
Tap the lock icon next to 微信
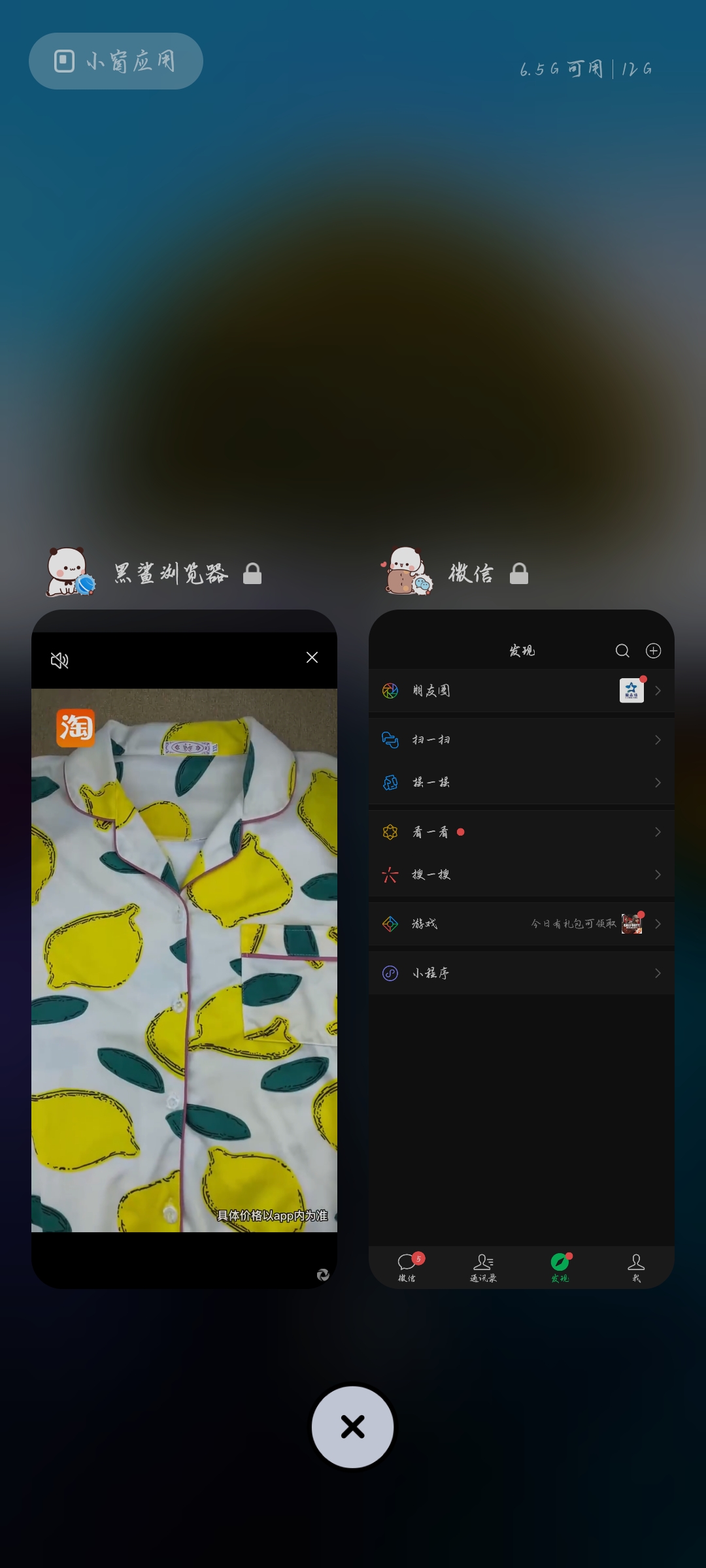coord(519,574)
